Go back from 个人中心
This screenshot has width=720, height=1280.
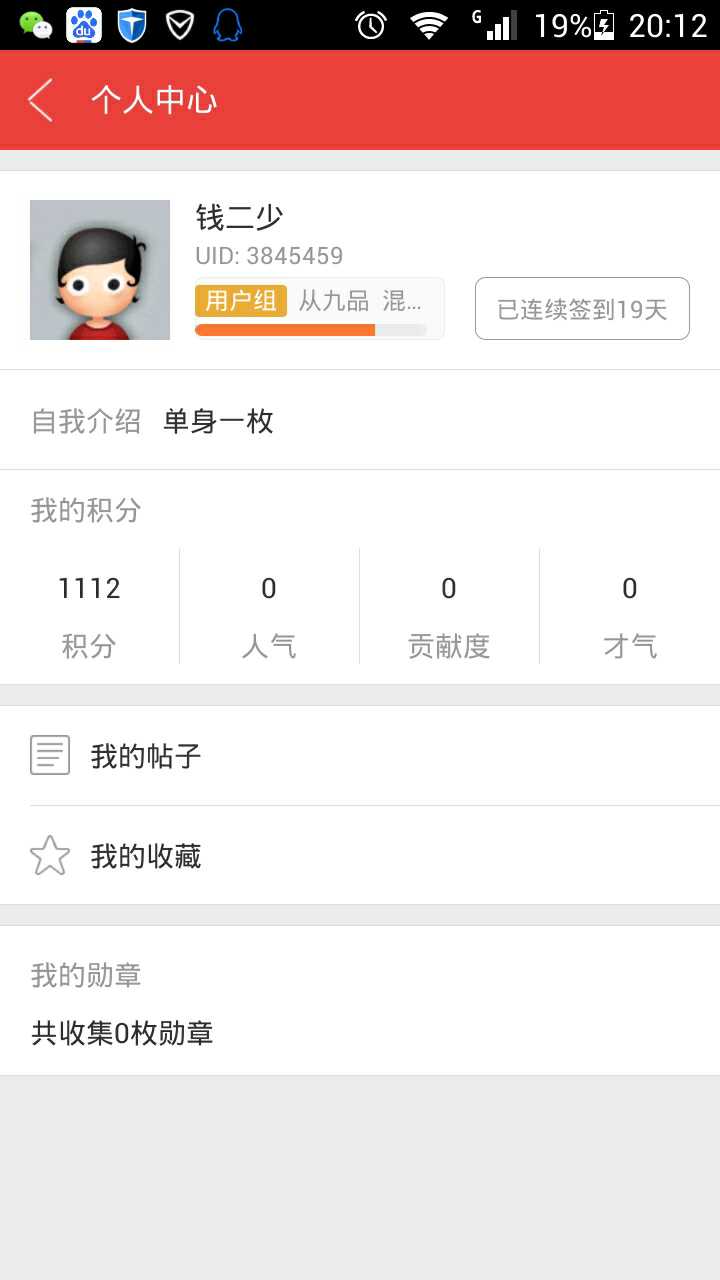pyautogui.click(x=41, y=100)
